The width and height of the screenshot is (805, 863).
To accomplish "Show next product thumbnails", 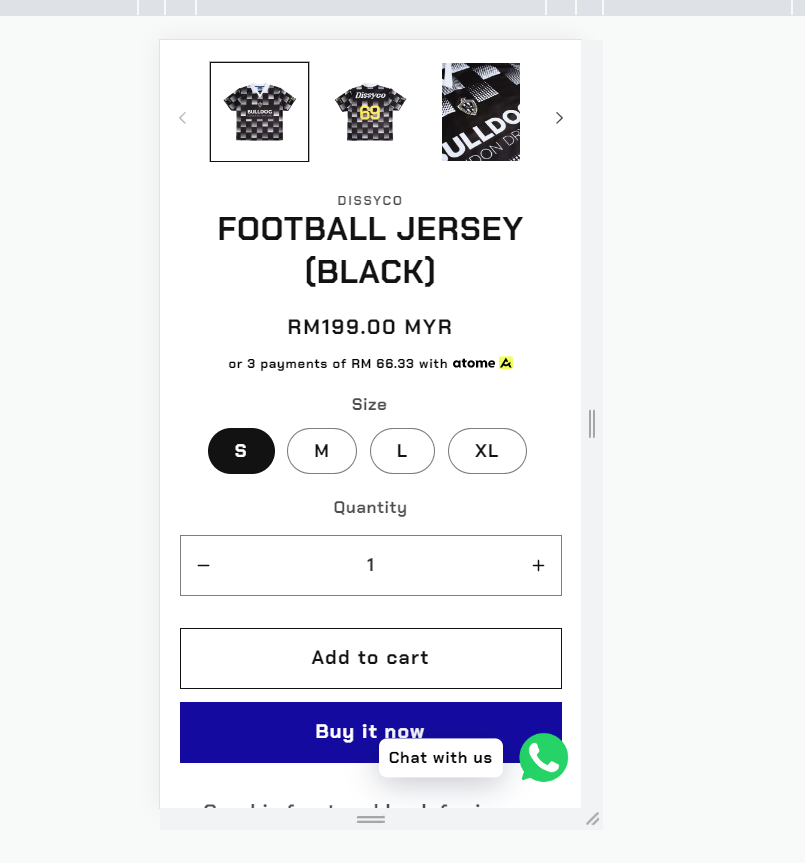I will point(559,118).
